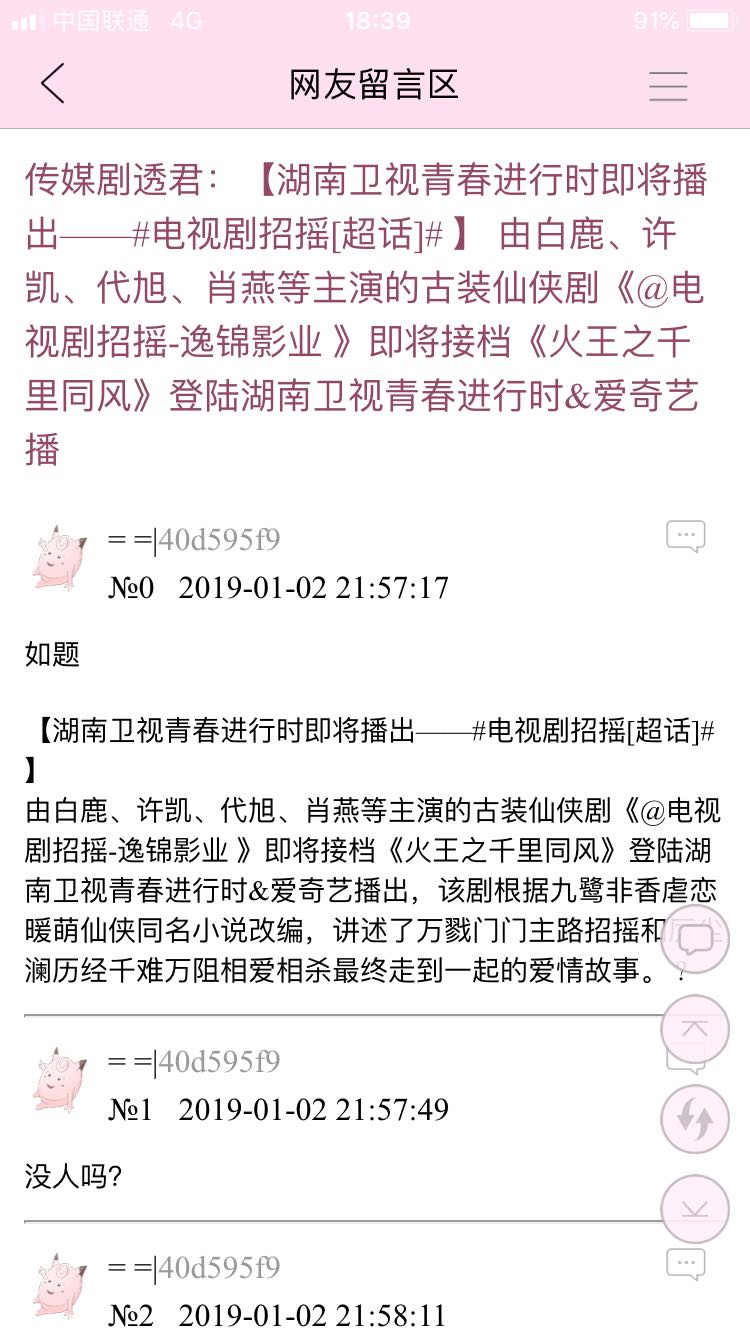The height and width of the screenshot is (1334, 750).
Task: Tap the floating refresh button
Action: [x=695, y=1119]
